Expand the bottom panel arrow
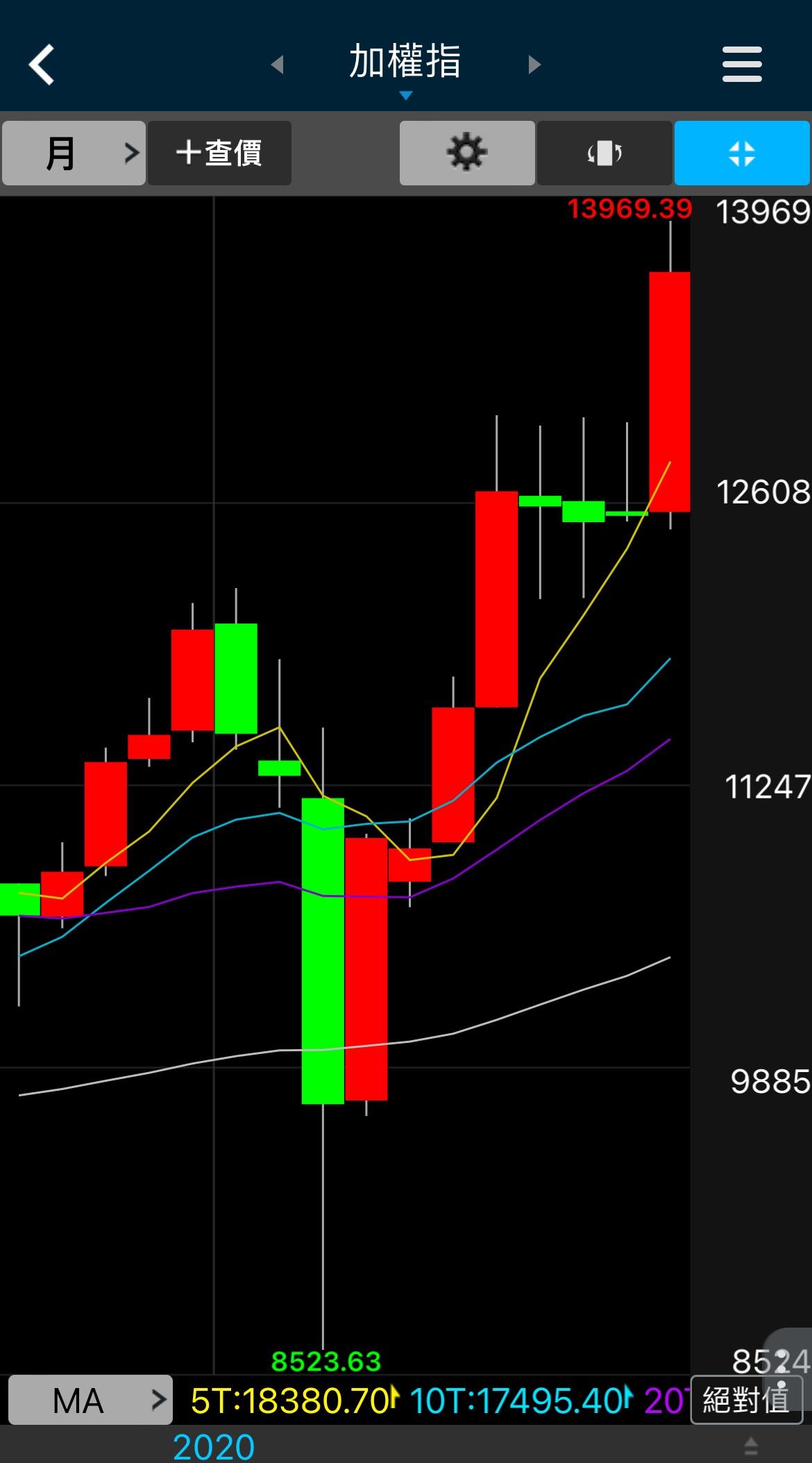The width and height of the screenshot is (812, 1463). [751, 1446]
